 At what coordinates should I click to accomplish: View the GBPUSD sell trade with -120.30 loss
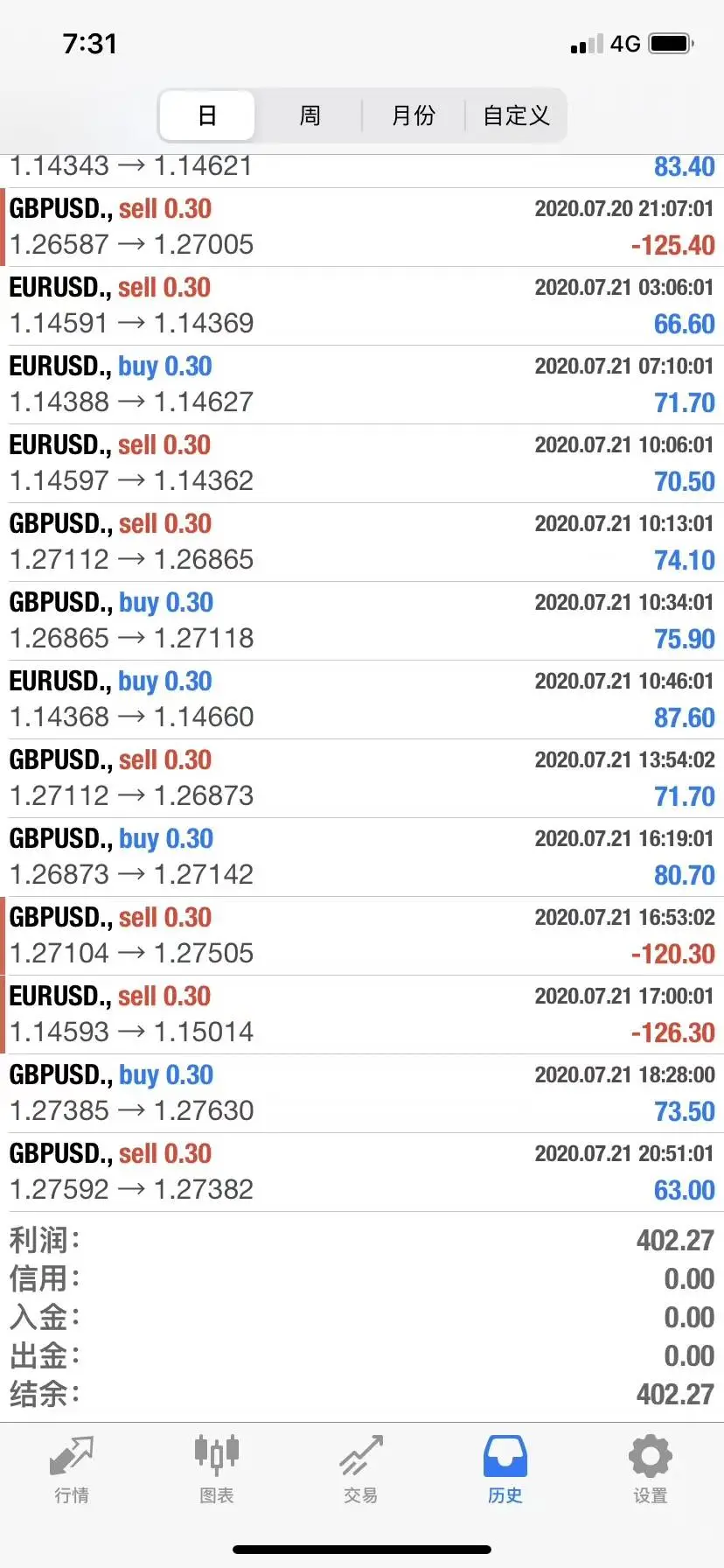pos(362,936)
